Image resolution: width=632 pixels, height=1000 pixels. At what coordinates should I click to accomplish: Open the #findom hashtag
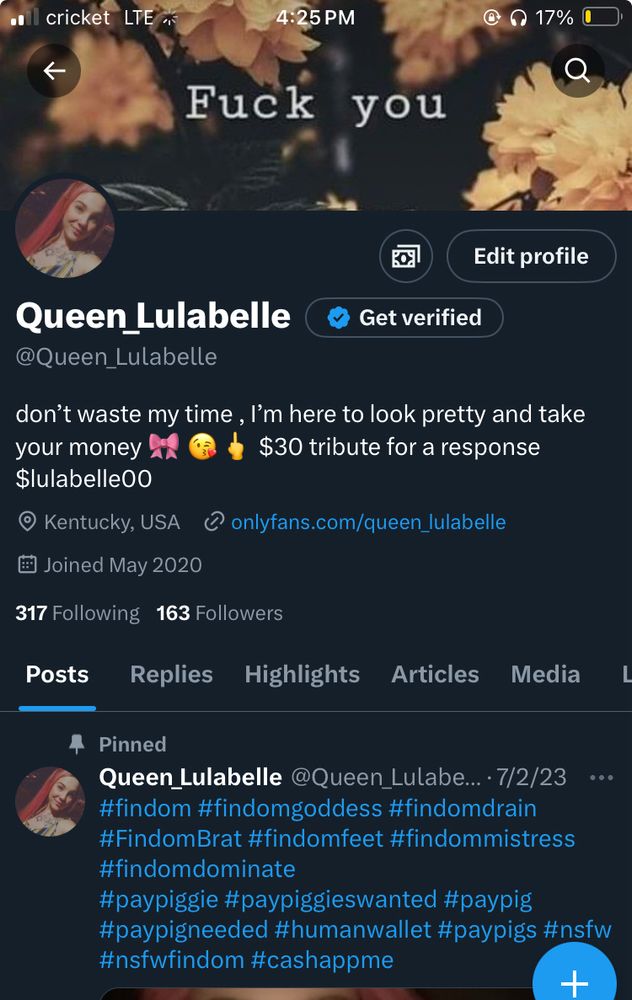[x=143, y=808]
